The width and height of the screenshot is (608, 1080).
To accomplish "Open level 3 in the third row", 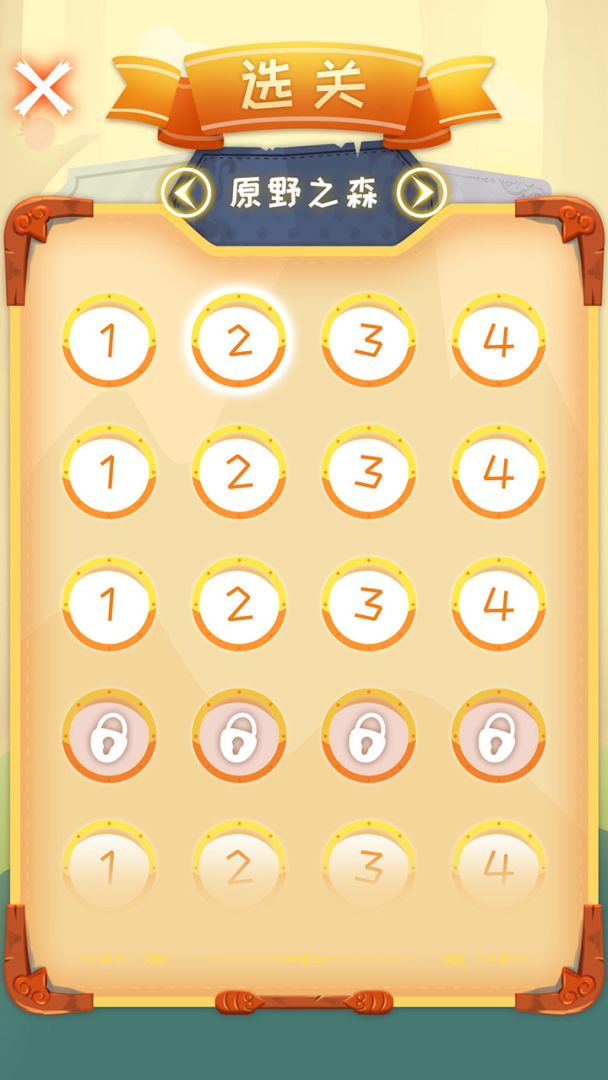I will tap(369, 604).
